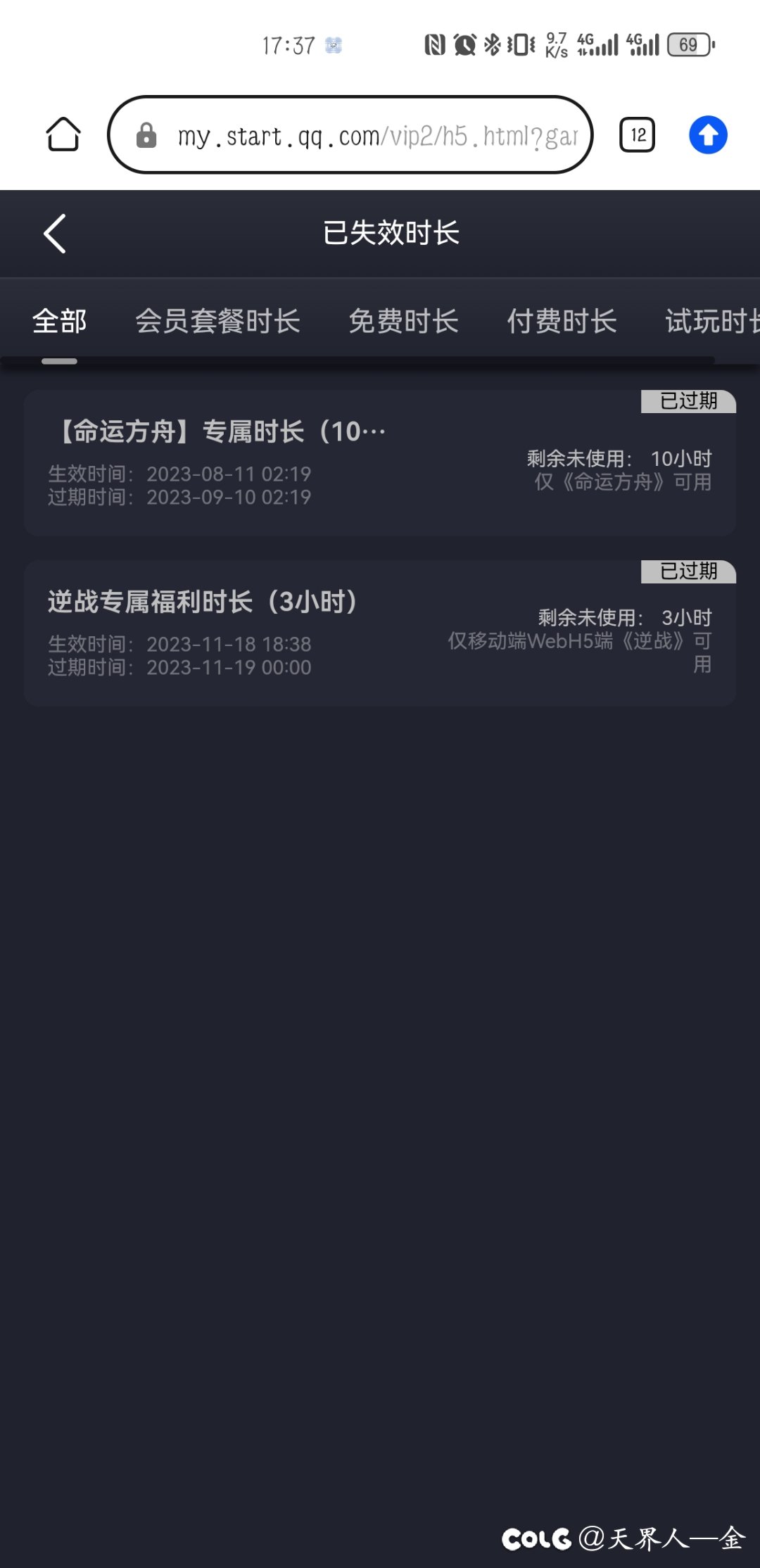The height and width of the screenshot is (1568, 760).
Task: Switch to the 会员套餐时长 tab
Action: [218, 322]
